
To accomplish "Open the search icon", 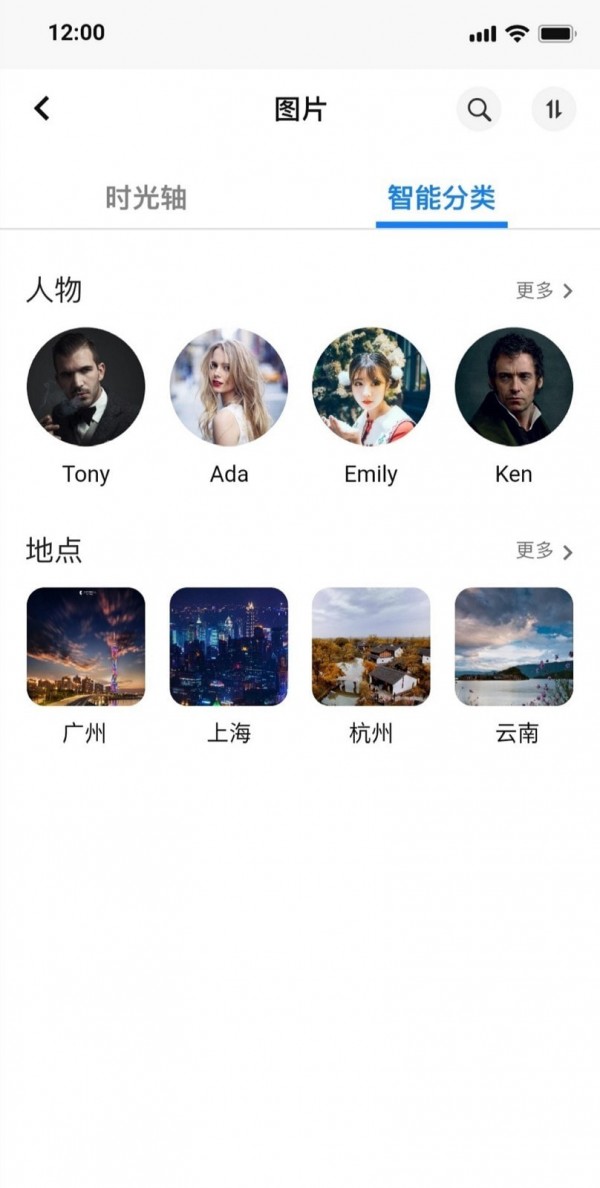I will click(479, 109).
